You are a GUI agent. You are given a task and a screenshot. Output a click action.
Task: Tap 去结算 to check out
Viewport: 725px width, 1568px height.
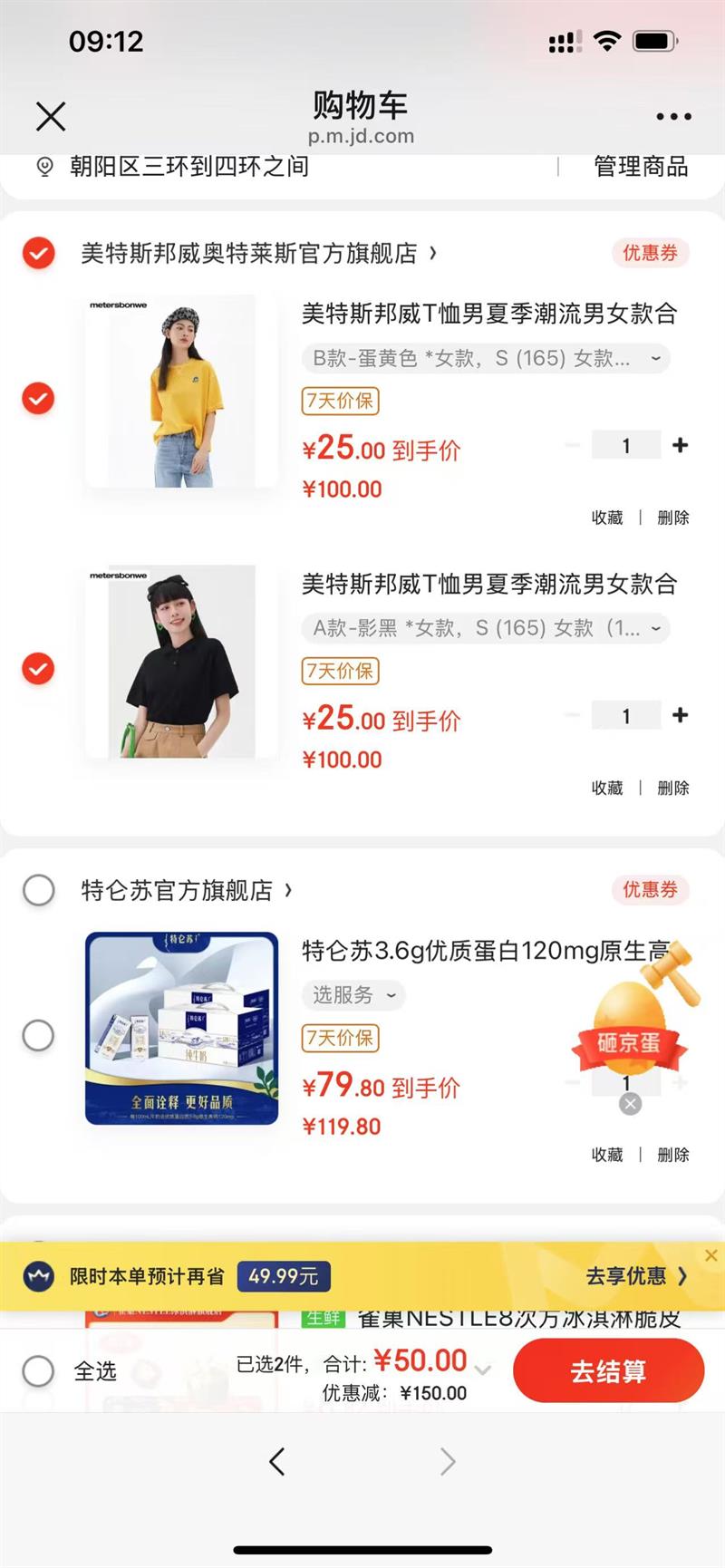point(608,1370)
